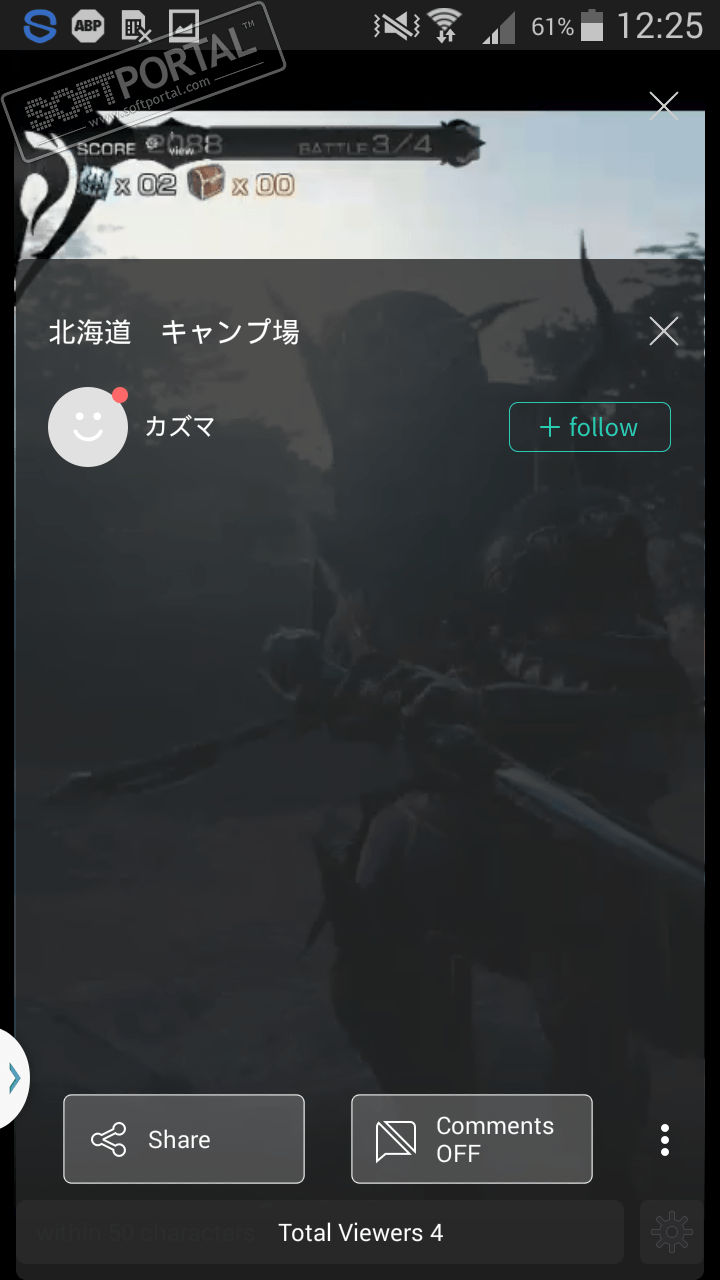Viewport: 720px width, 1280px height.
Task: Follow the broadcaster カズマ
Action: coord(589,427)
